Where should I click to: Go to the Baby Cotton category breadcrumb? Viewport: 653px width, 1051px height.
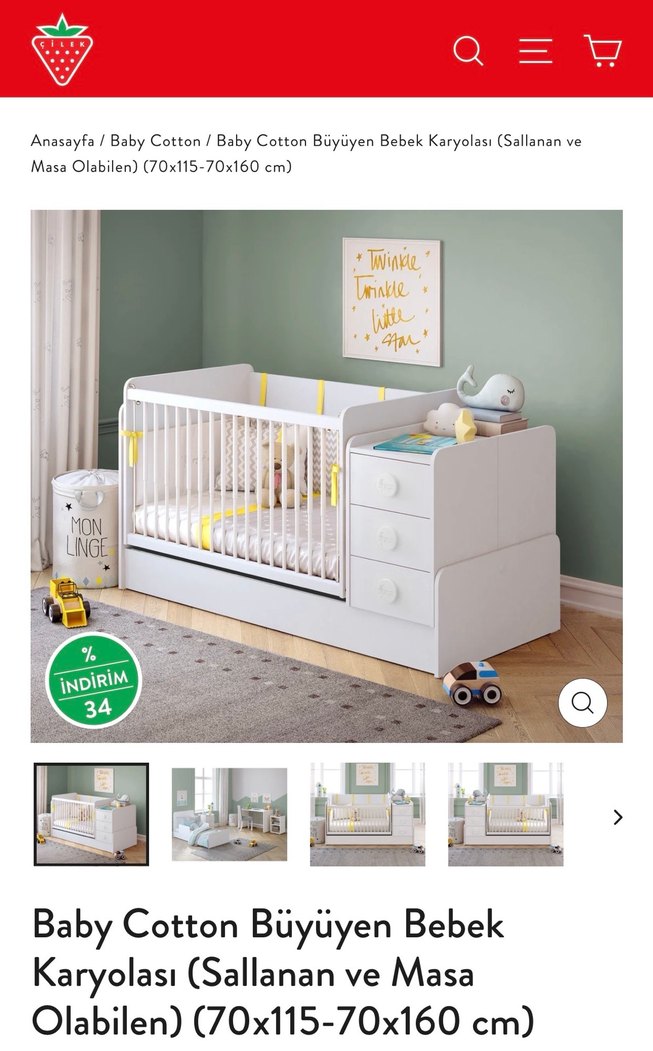click(x=155, y=141)
